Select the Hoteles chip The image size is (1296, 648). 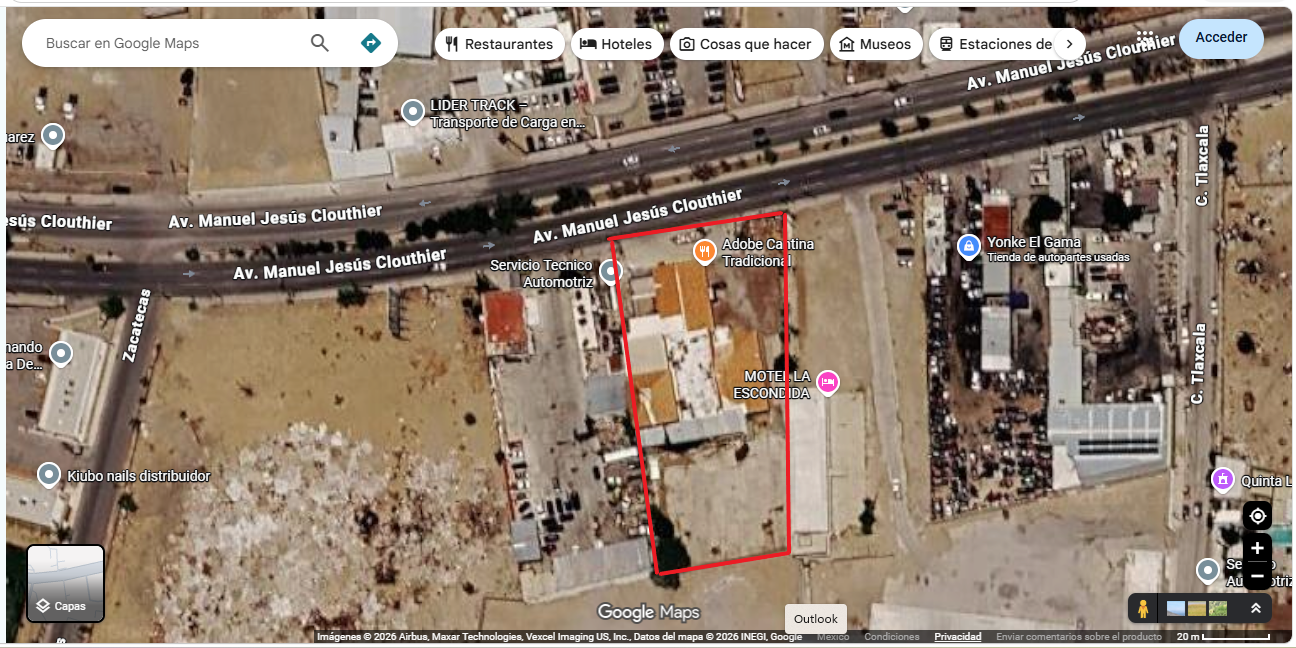coord(617,44)
